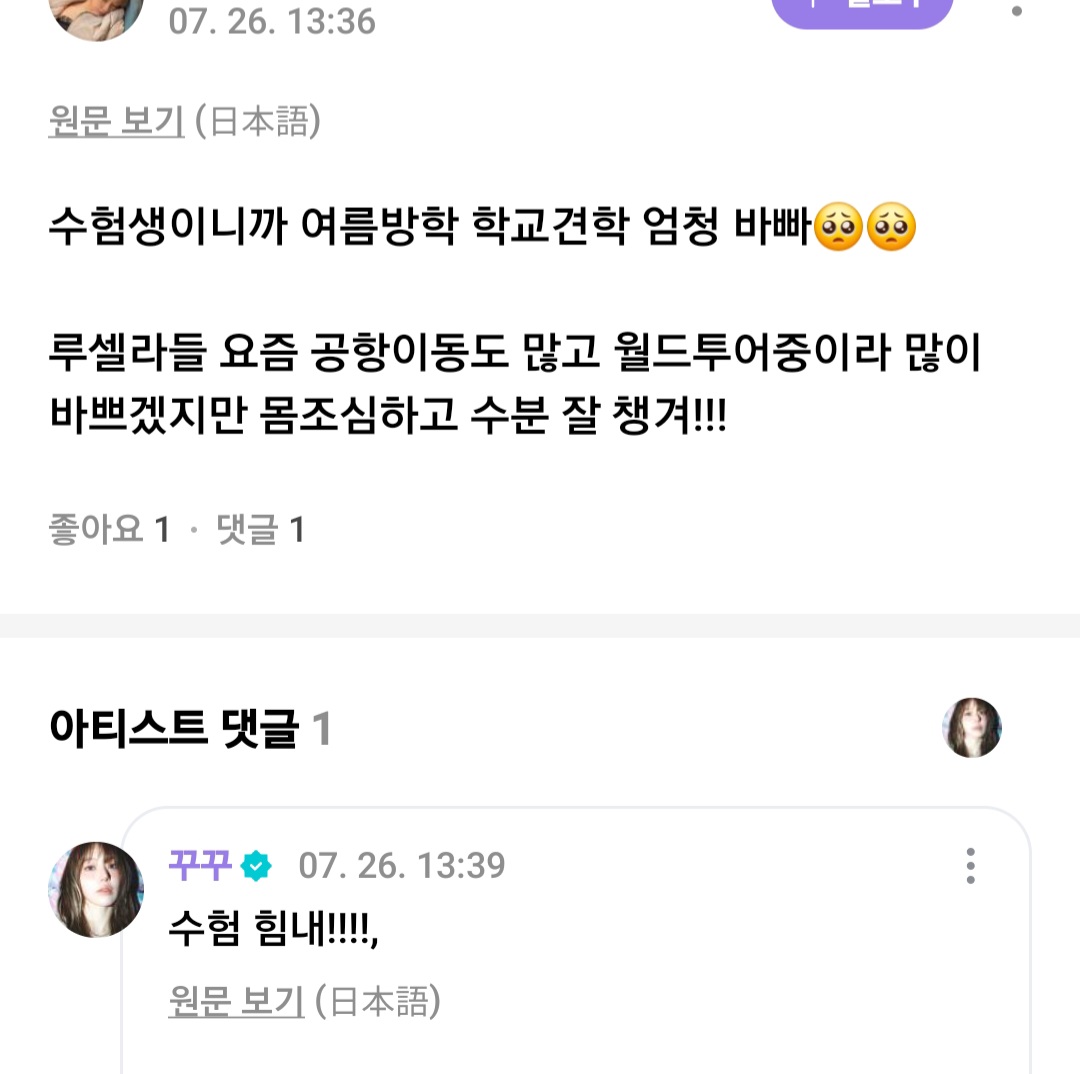The image size is (1080, 1074).
Task: Tap the artist avatar beside 아티스트 댓글
Action: click(971, 727)
